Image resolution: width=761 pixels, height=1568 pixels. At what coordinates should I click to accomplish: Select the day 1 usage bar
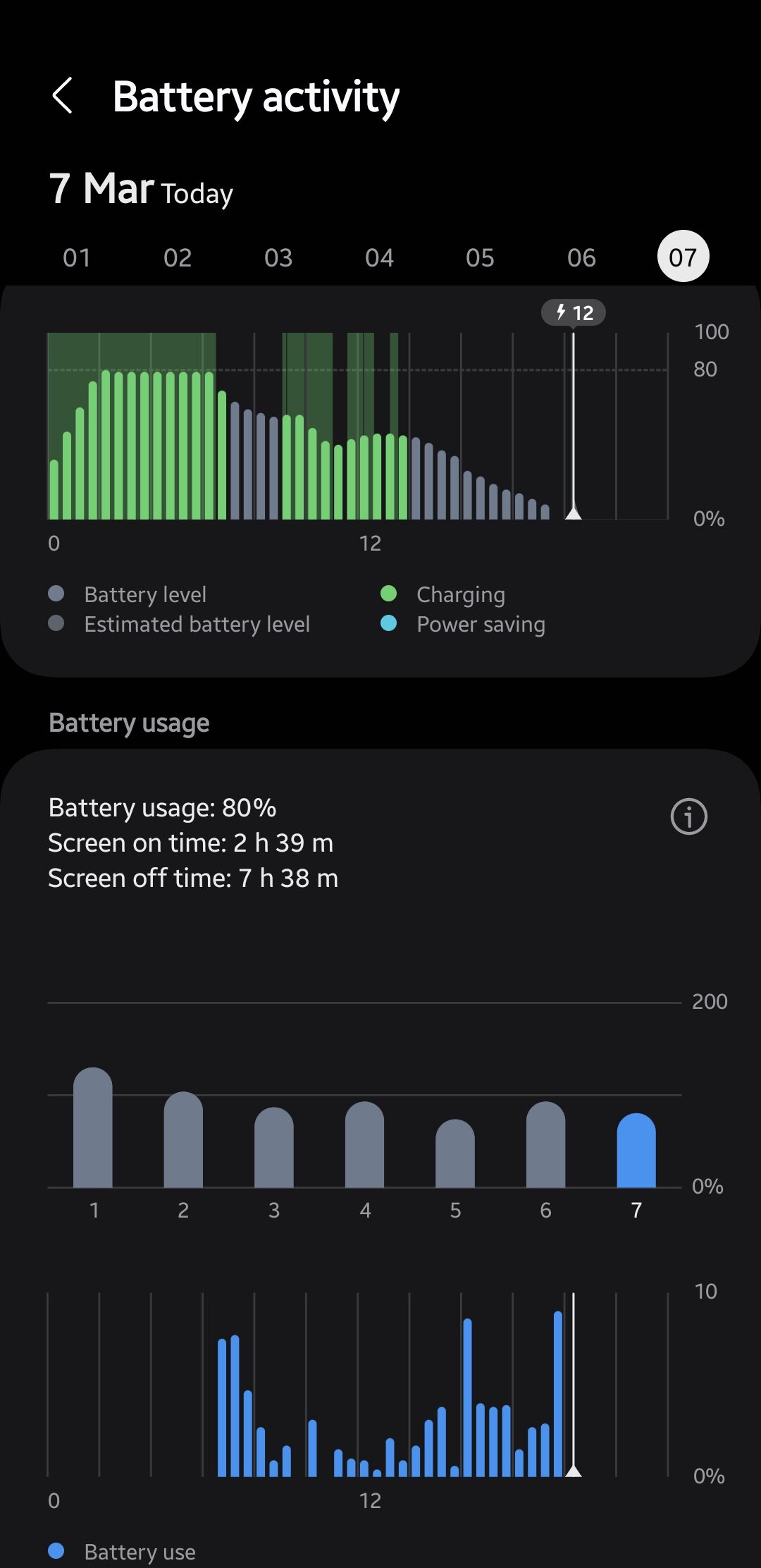[93, 1127]
